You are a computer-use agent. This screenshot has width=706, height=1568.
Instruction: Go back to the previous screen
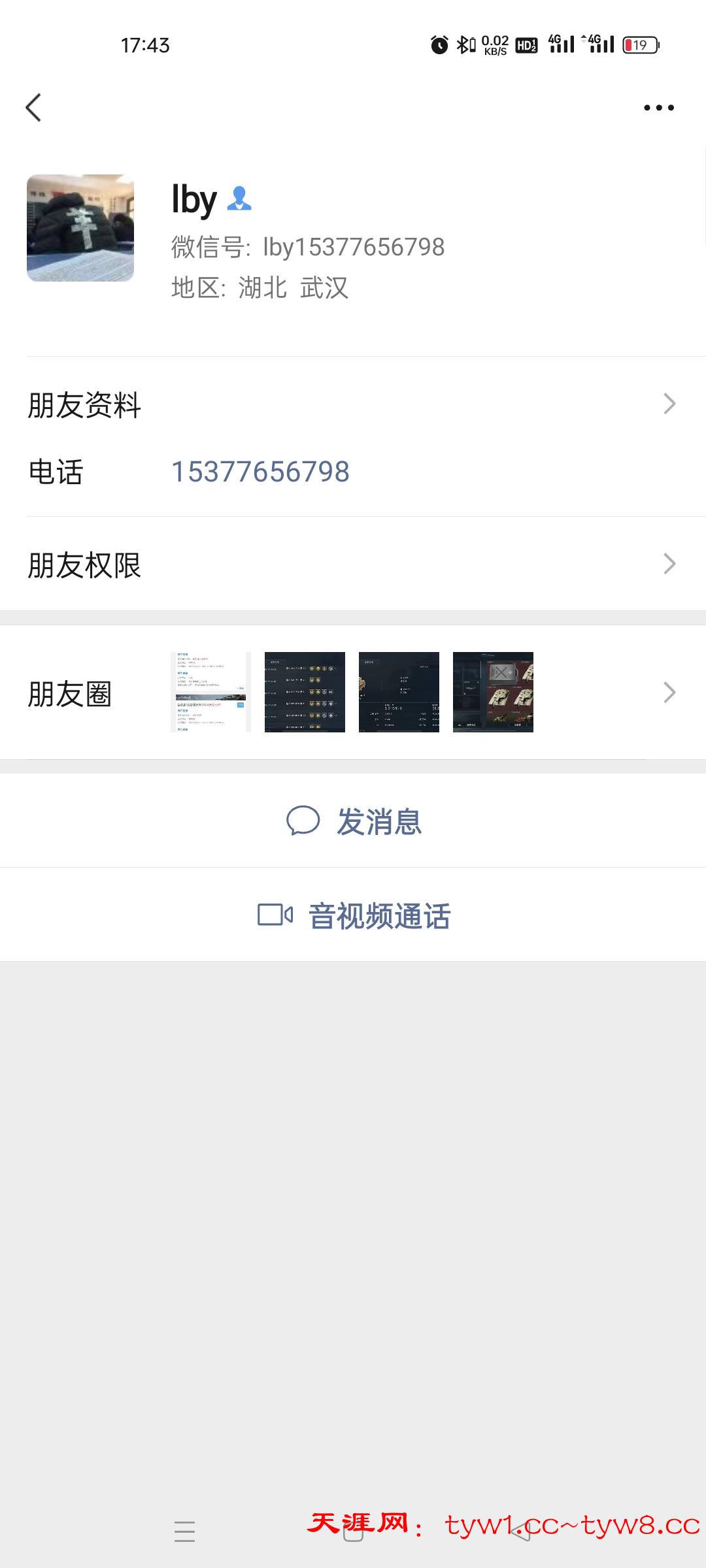[x=34, y=108]
